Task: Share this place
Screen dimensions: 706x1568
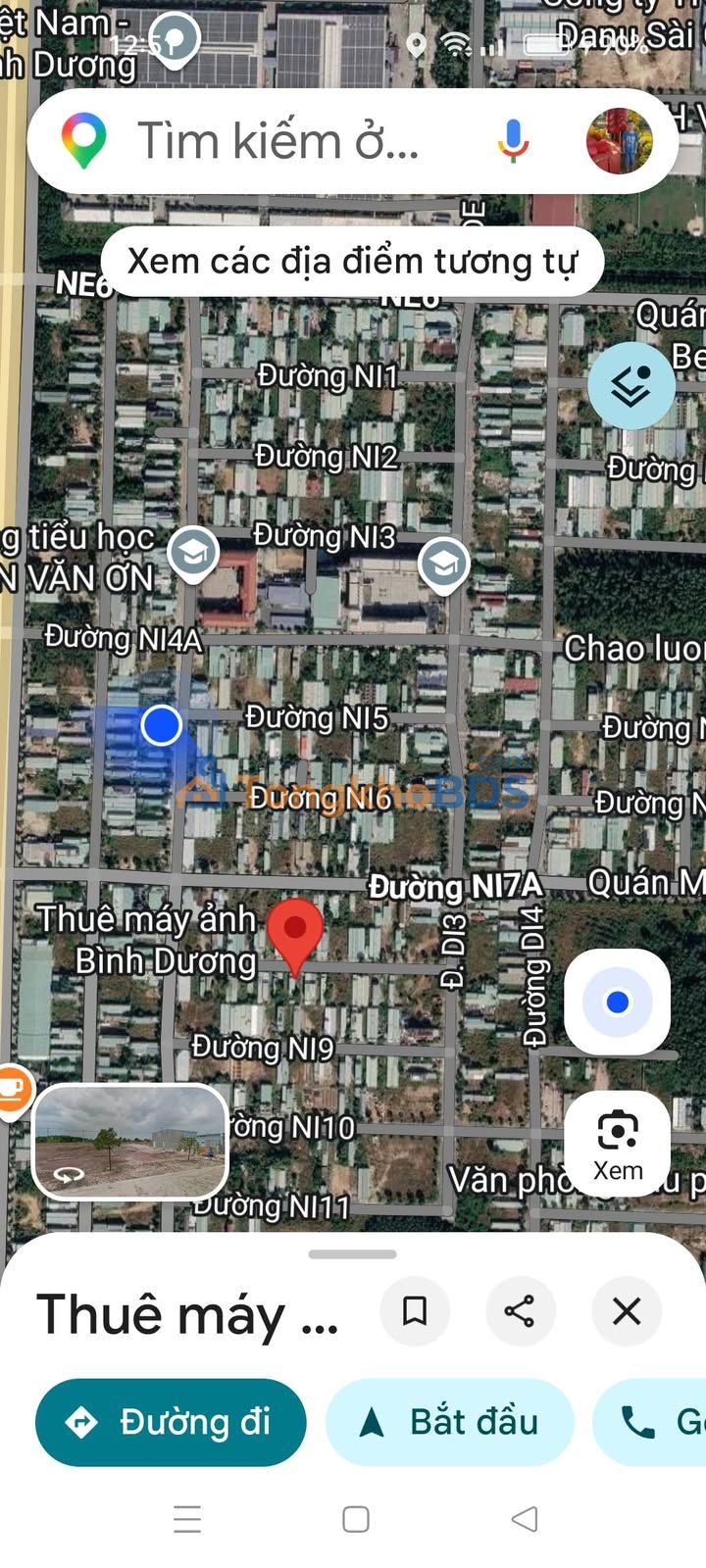Action: [520, 1310]
